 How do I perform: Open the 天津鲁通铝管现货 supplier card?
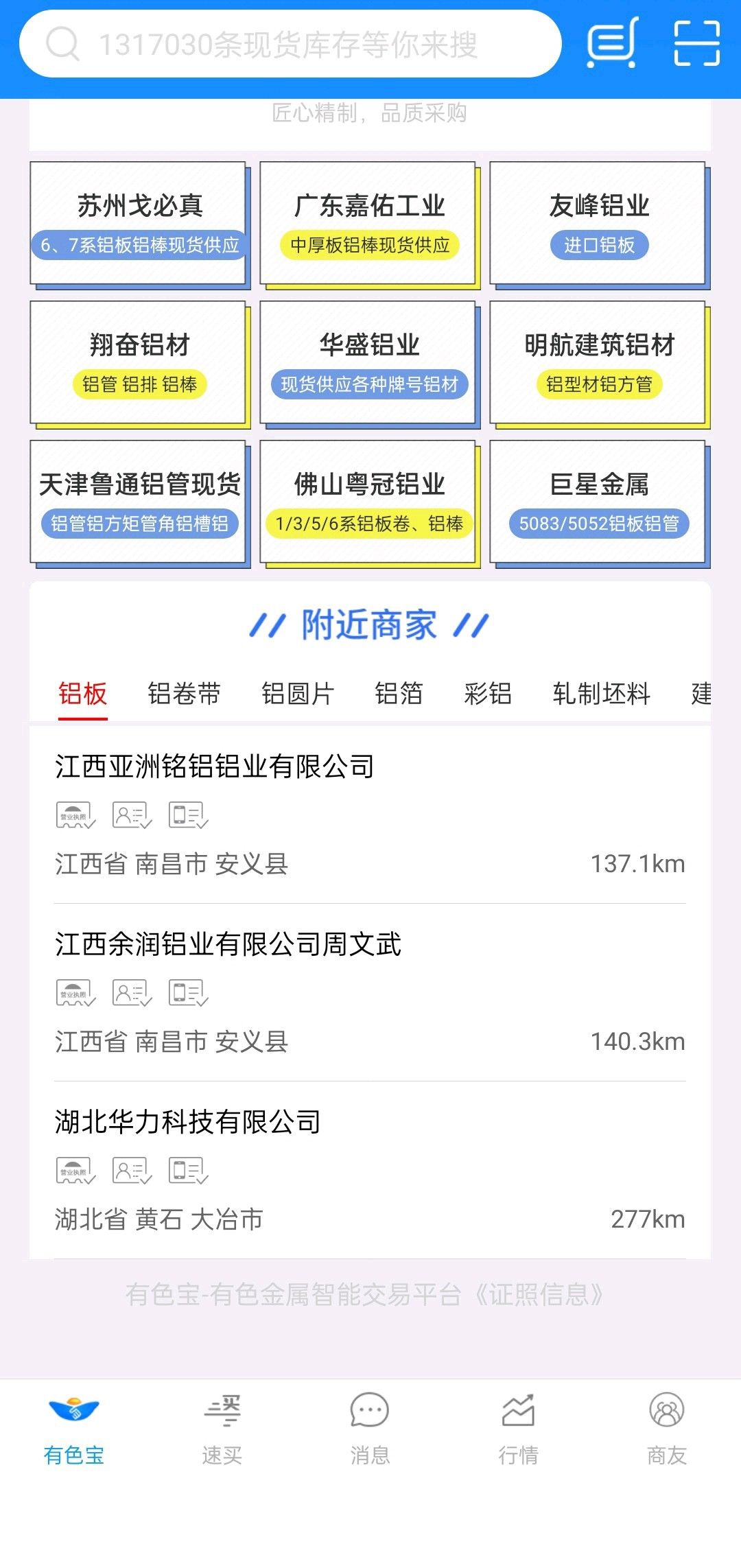point(140,504)
